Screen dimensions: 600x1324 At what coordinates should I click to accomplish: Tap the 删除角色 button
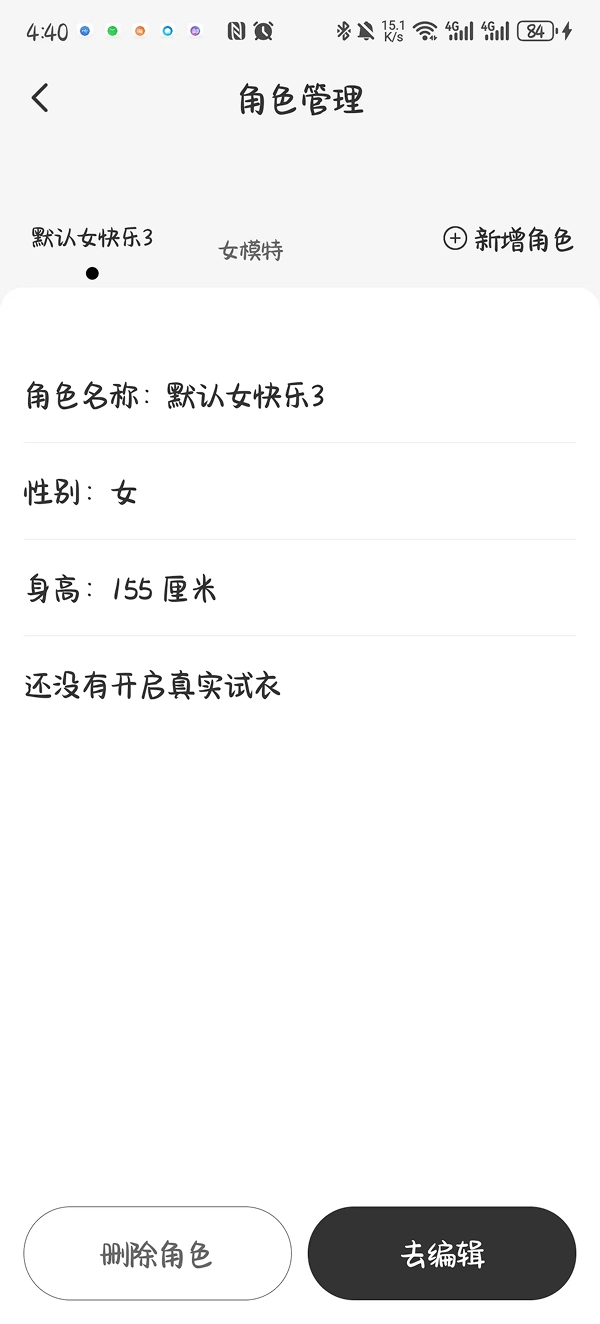coord(158,1254)
